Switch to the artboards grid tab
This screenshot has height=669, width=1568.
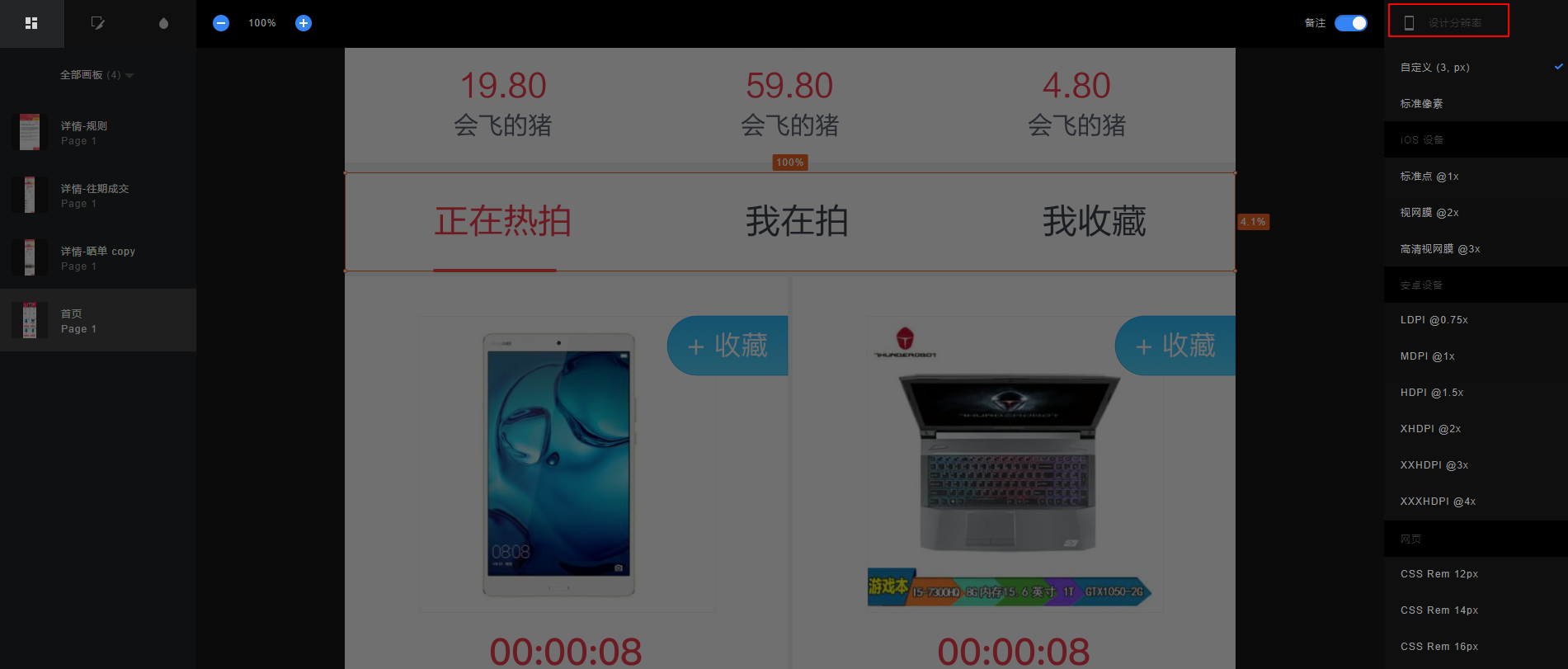click(31, 23)
